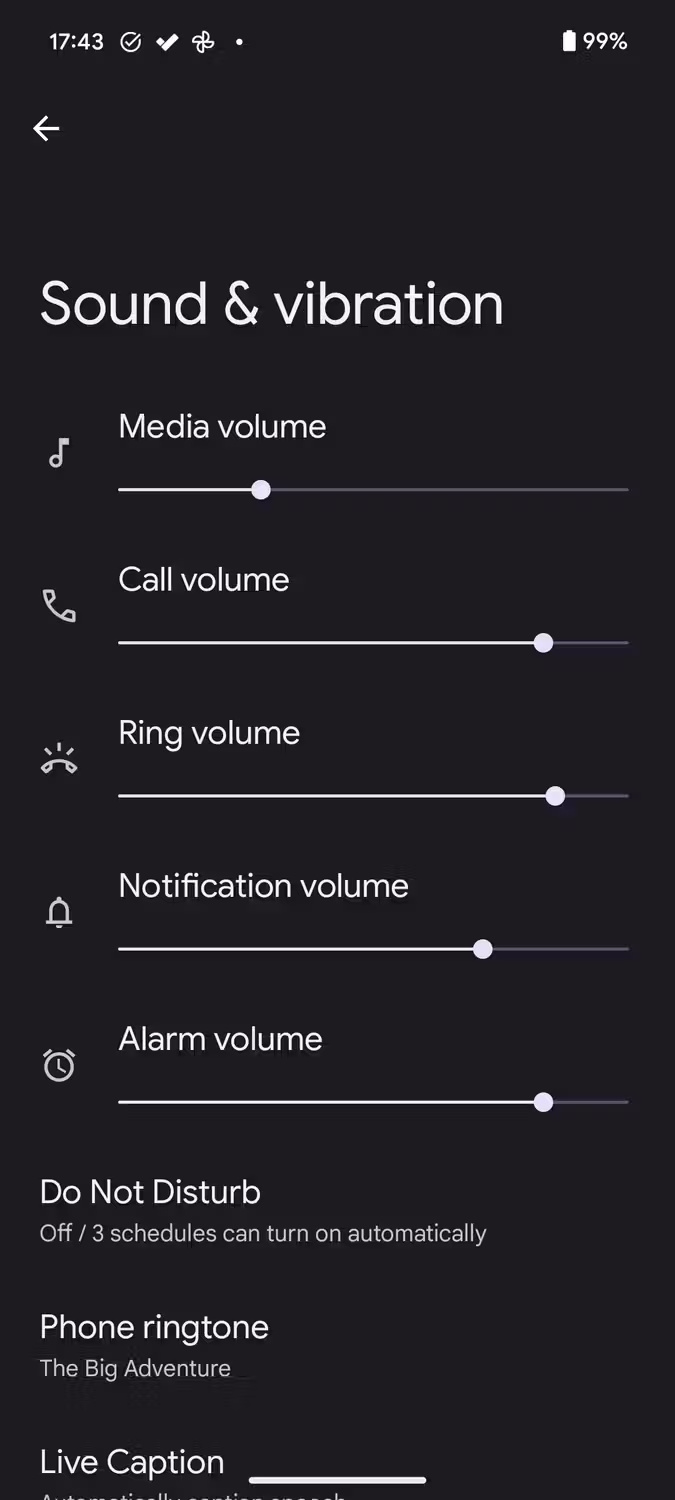Go back from Sound & vibration

[46, 128]
